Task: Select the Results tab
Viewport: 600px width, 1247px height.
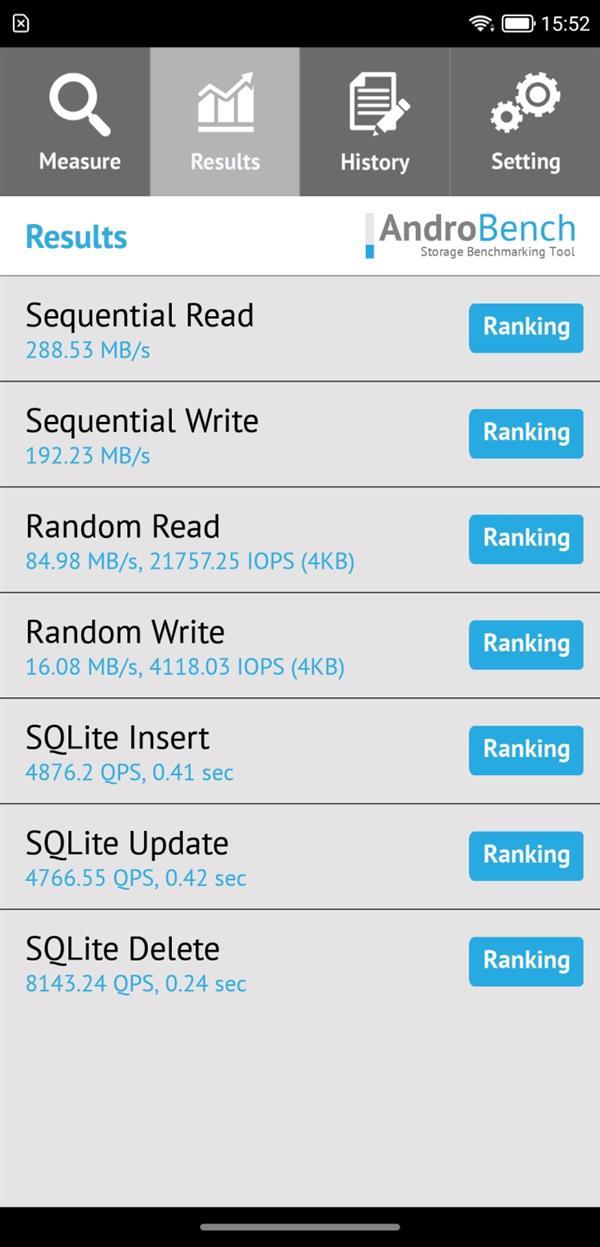Action: (x=225, y=122)
